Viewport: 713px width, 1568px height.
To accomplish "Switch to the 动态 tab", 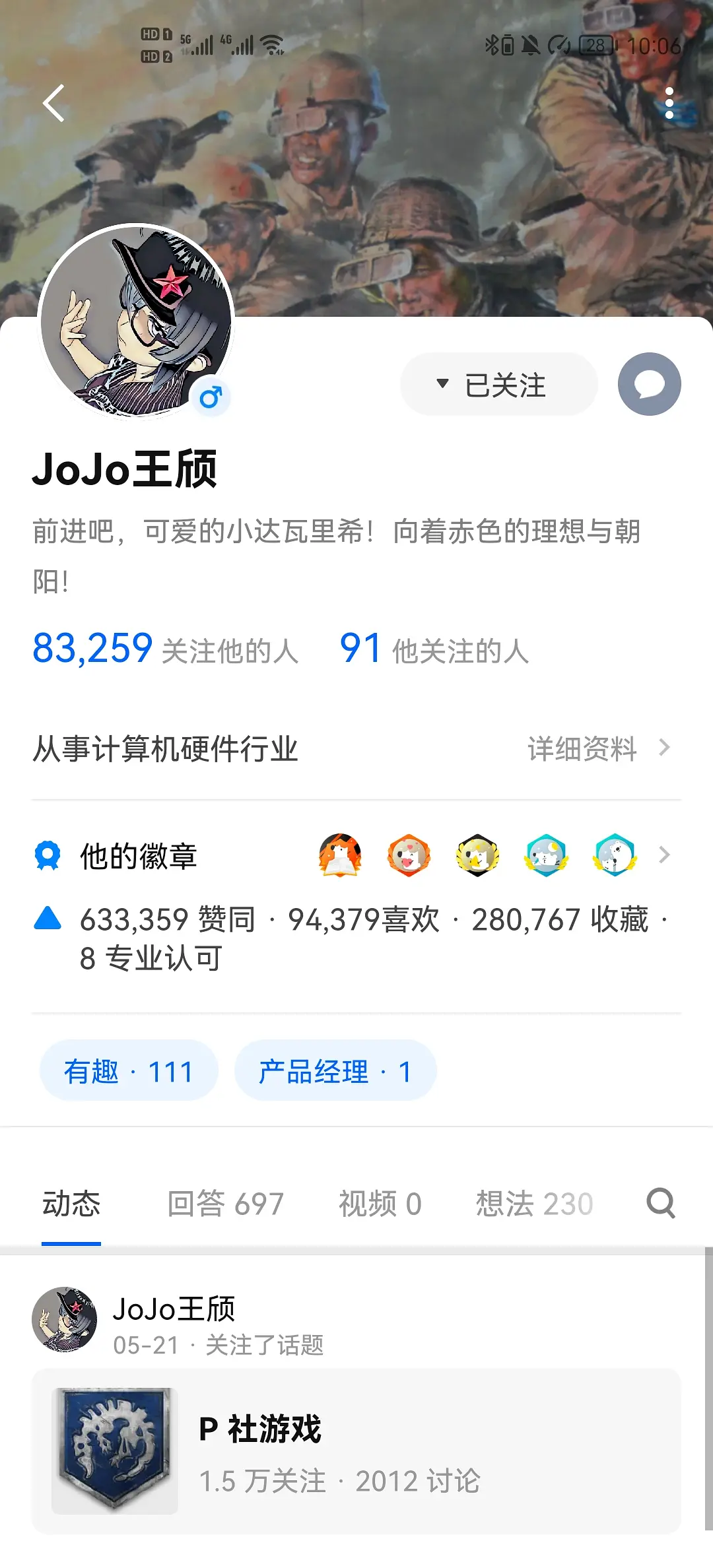I will 71,1204.
